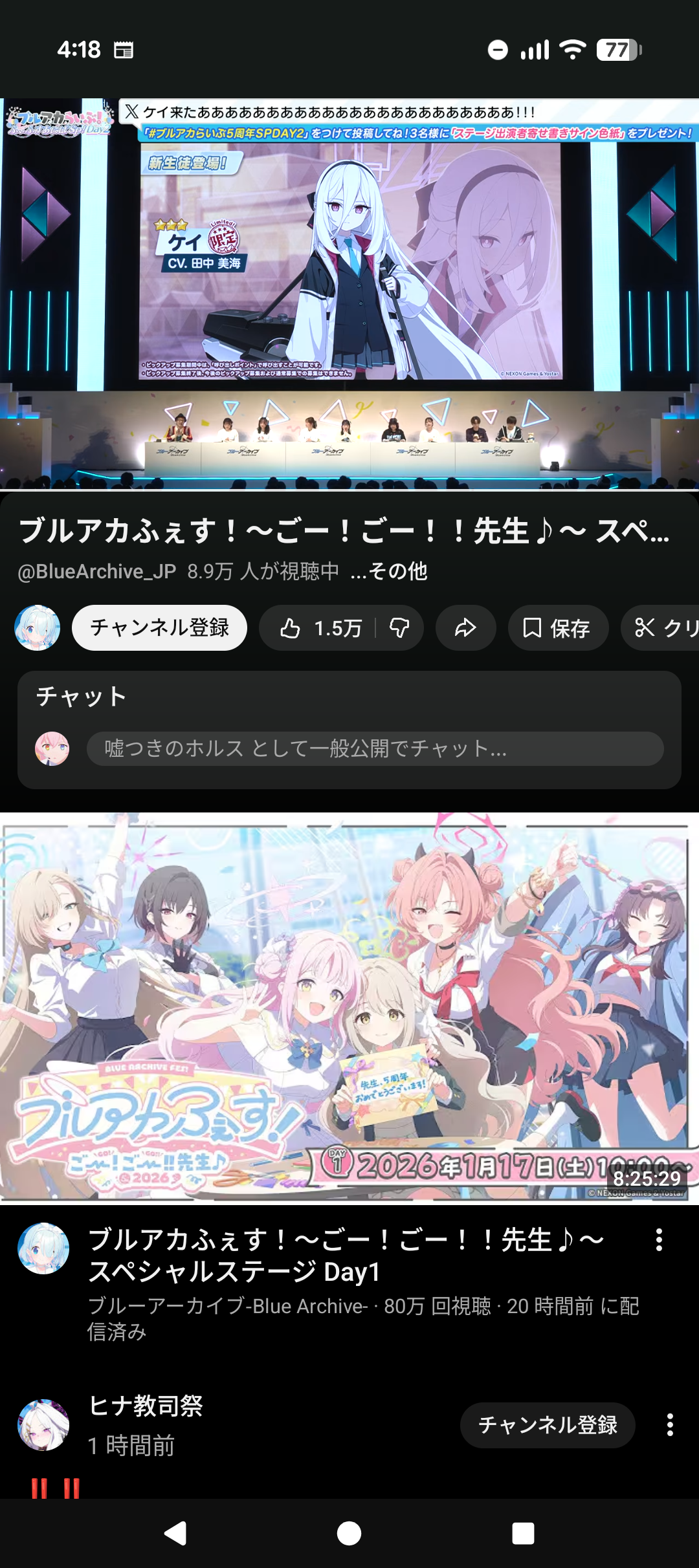699x1568 pixels.
Task: Open the Day1 special stage video thumbnail
Action: click(349, 1008)
